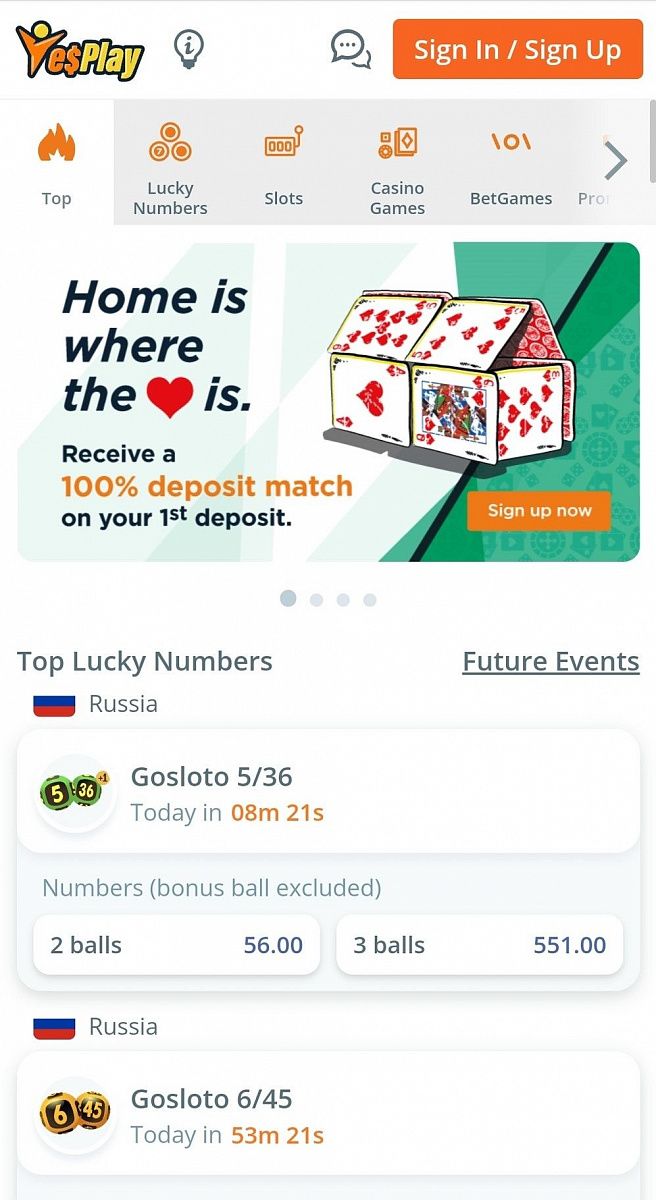Open the Gosloto 5/36 draw card
The image size is (656, 1200).
point(328,792)
